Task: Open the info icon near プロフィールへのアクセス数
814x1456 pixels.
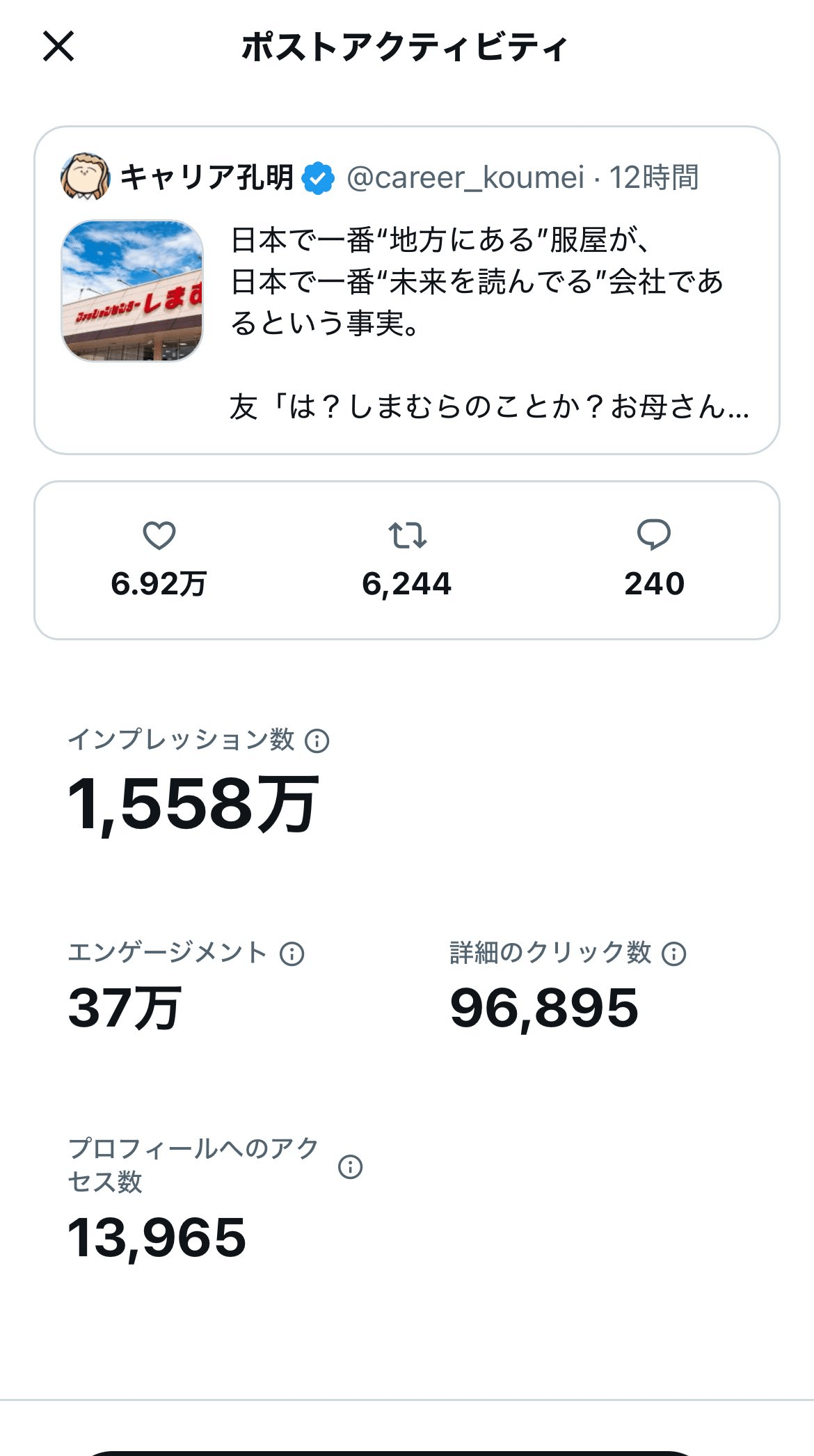Action: [351, 1169]
